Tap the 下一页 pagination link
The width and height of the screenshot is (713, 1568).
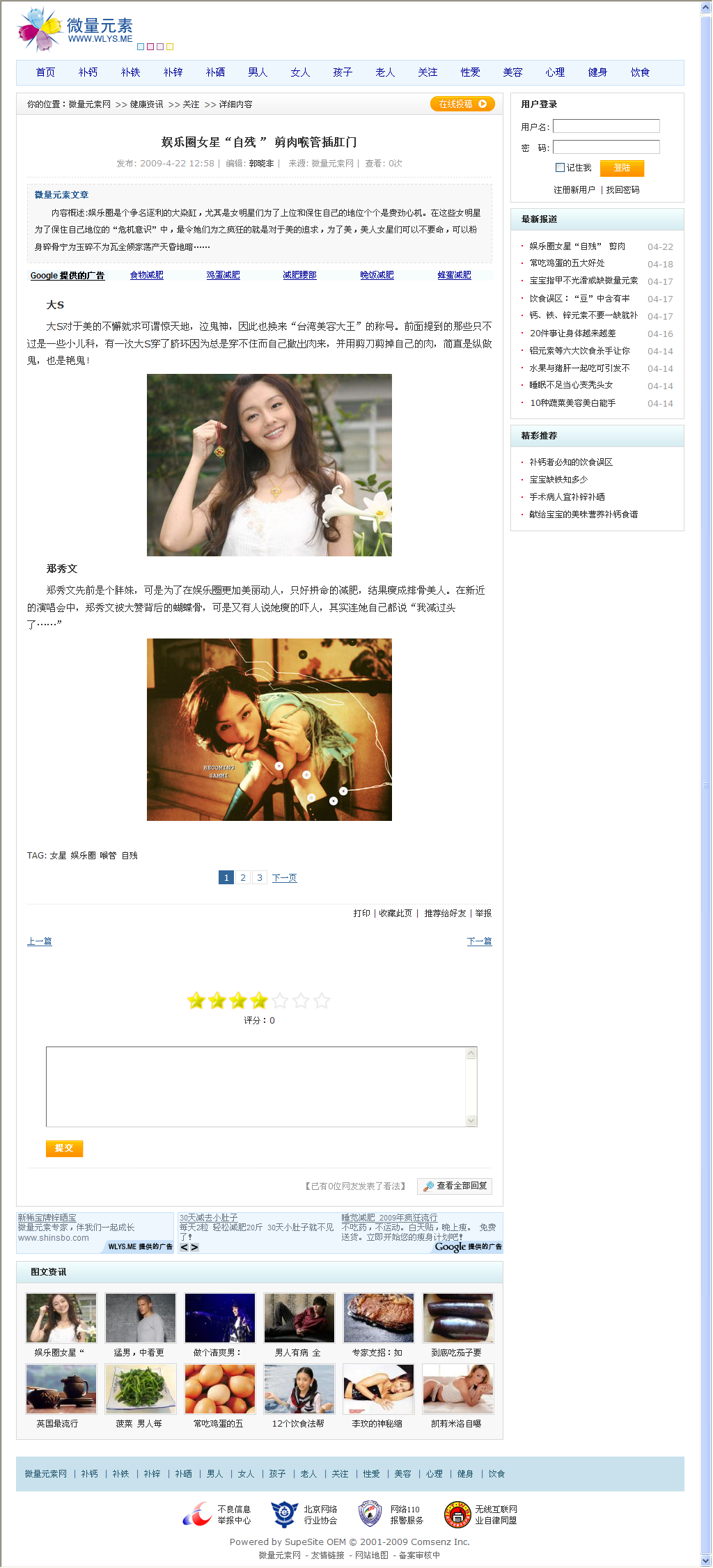pyautogui.click(x=284, y=878)
